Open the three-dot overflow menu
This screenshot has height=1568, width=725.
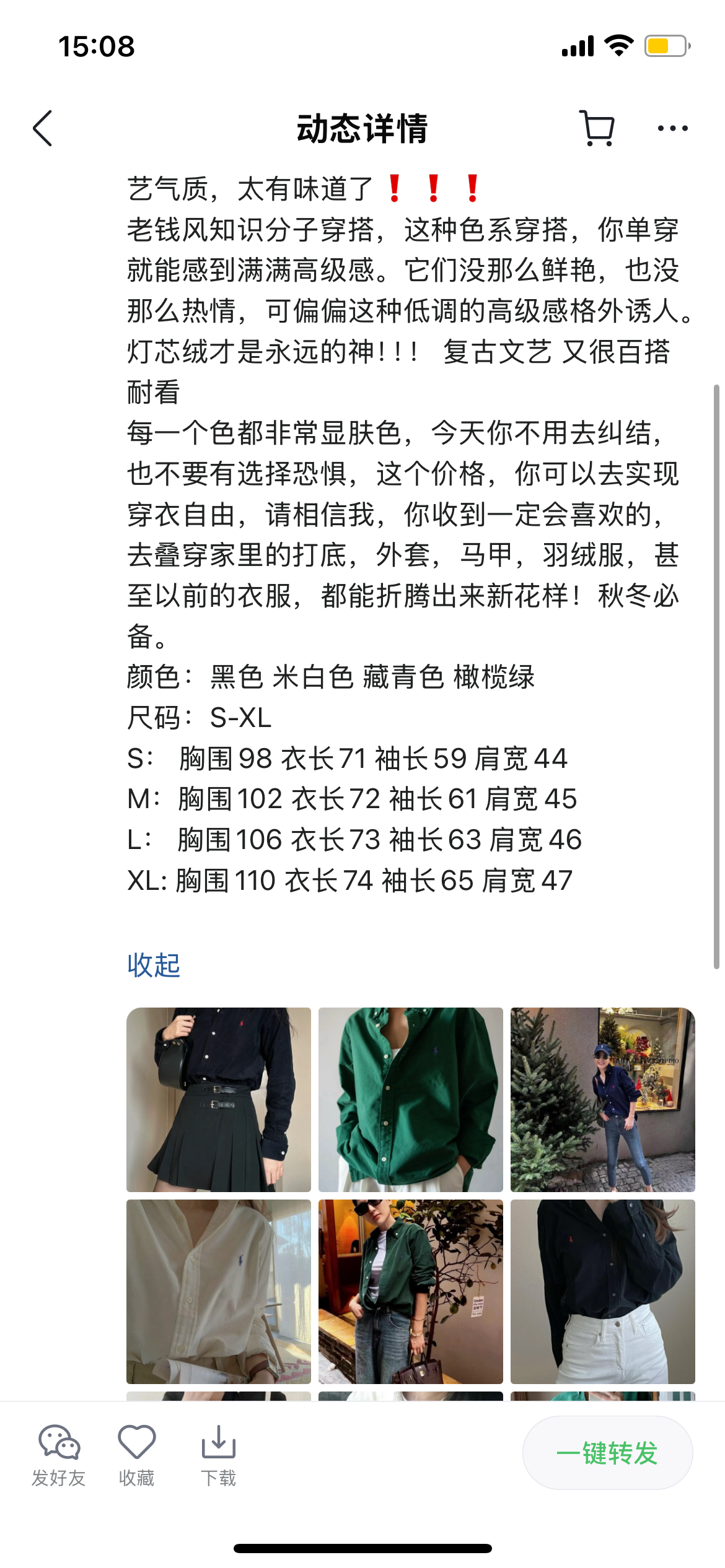point(672,129)
